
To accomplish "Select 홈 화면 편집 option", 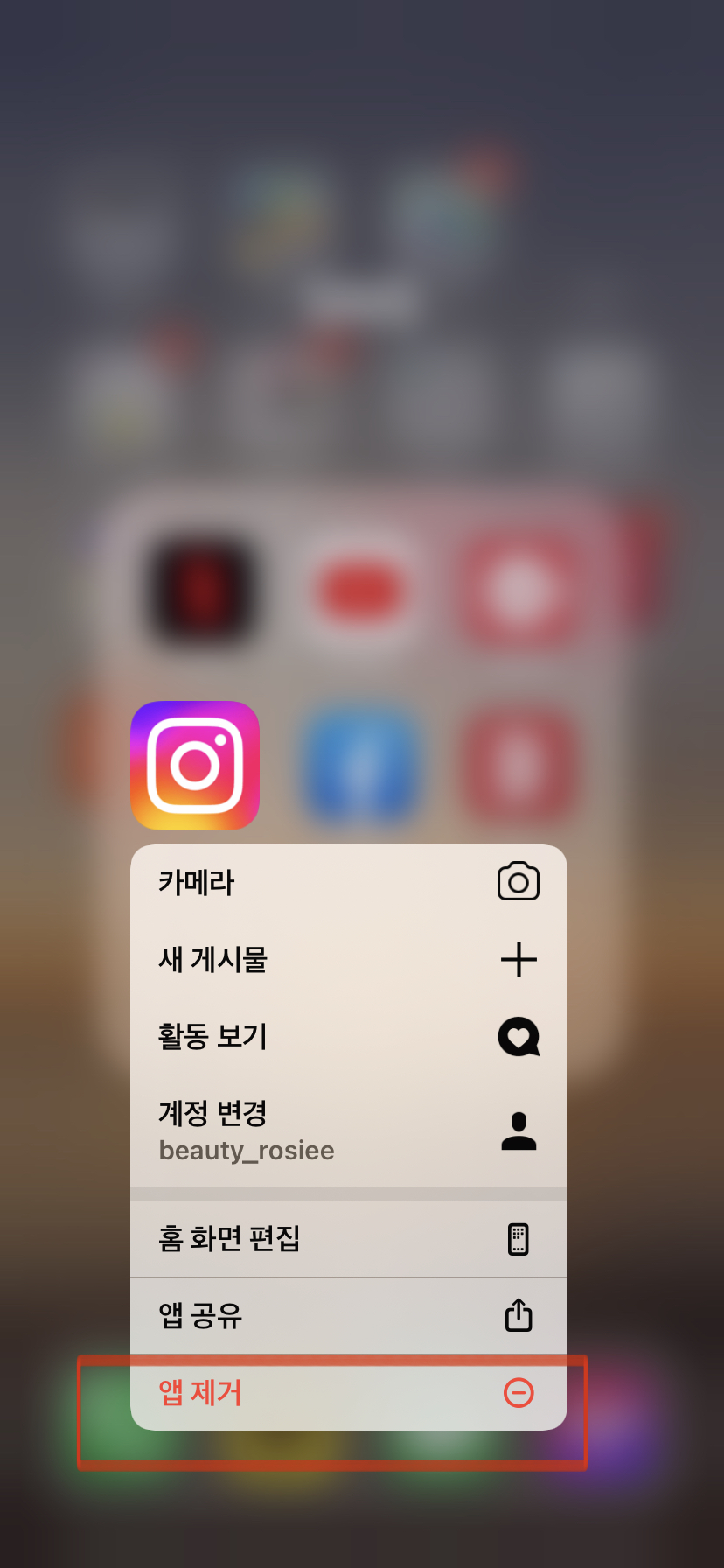I will click(348, 1239).
